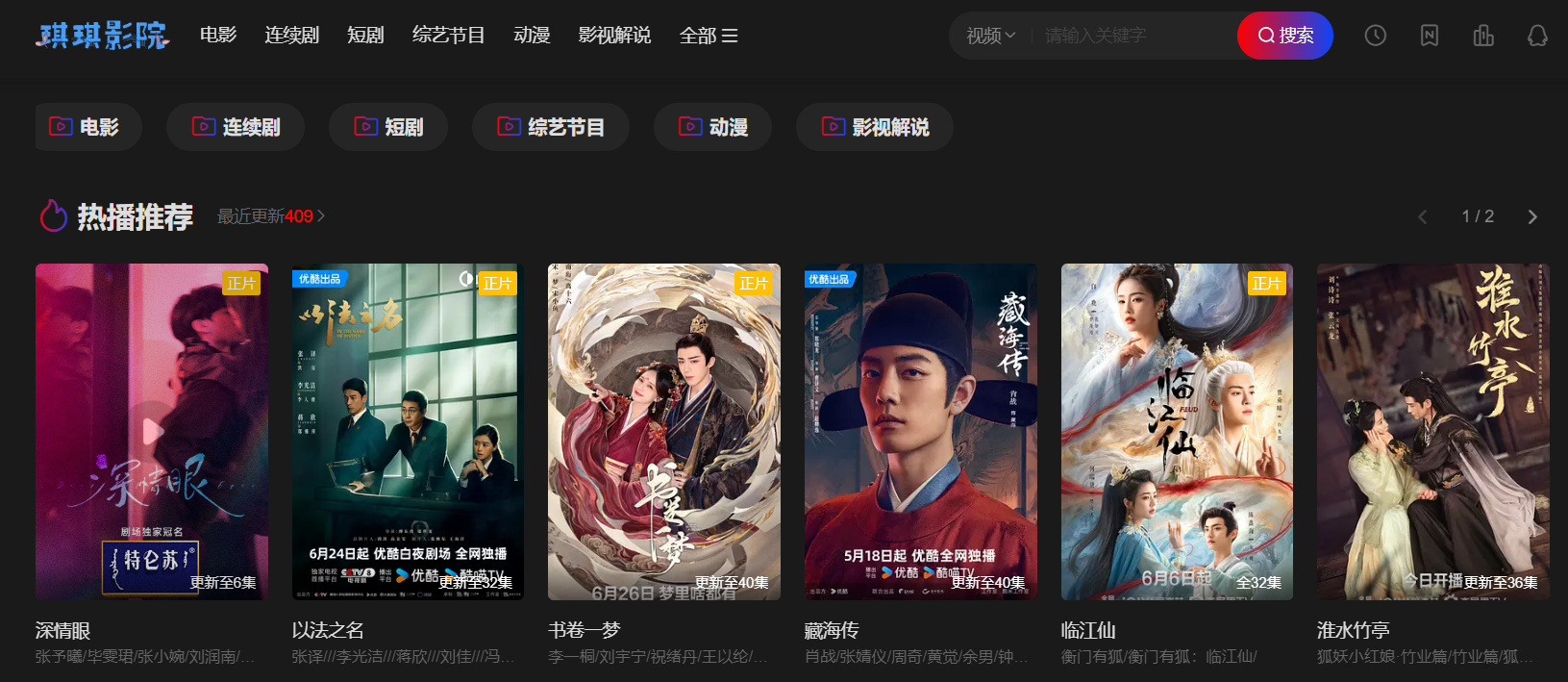Open the 淮水竹亭 poster card
Image resolution: width=1568 pixels, height=682 pixels.
[1432, 432]
